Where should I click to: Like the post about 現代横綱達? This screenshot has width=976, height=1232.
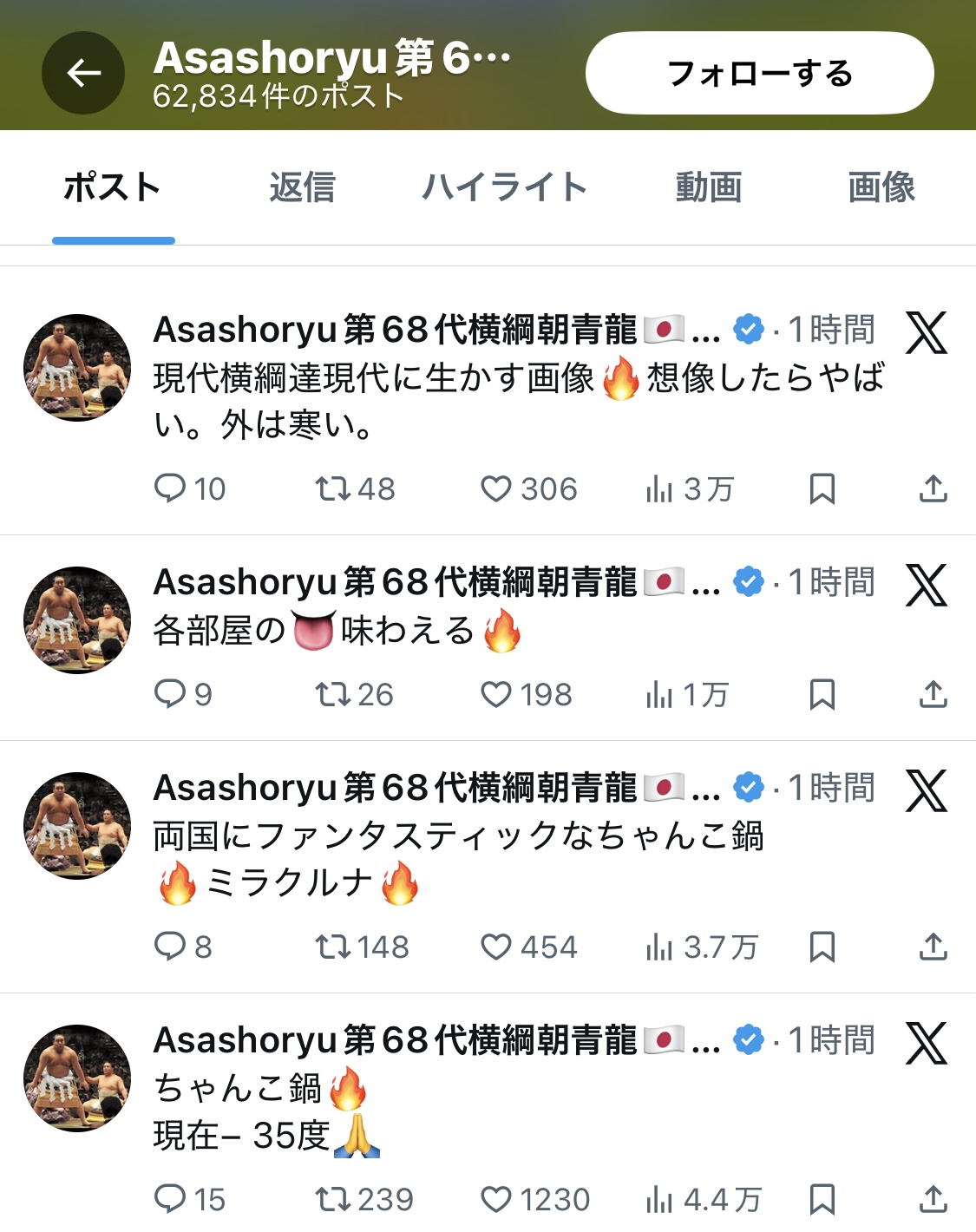(496, 489)
